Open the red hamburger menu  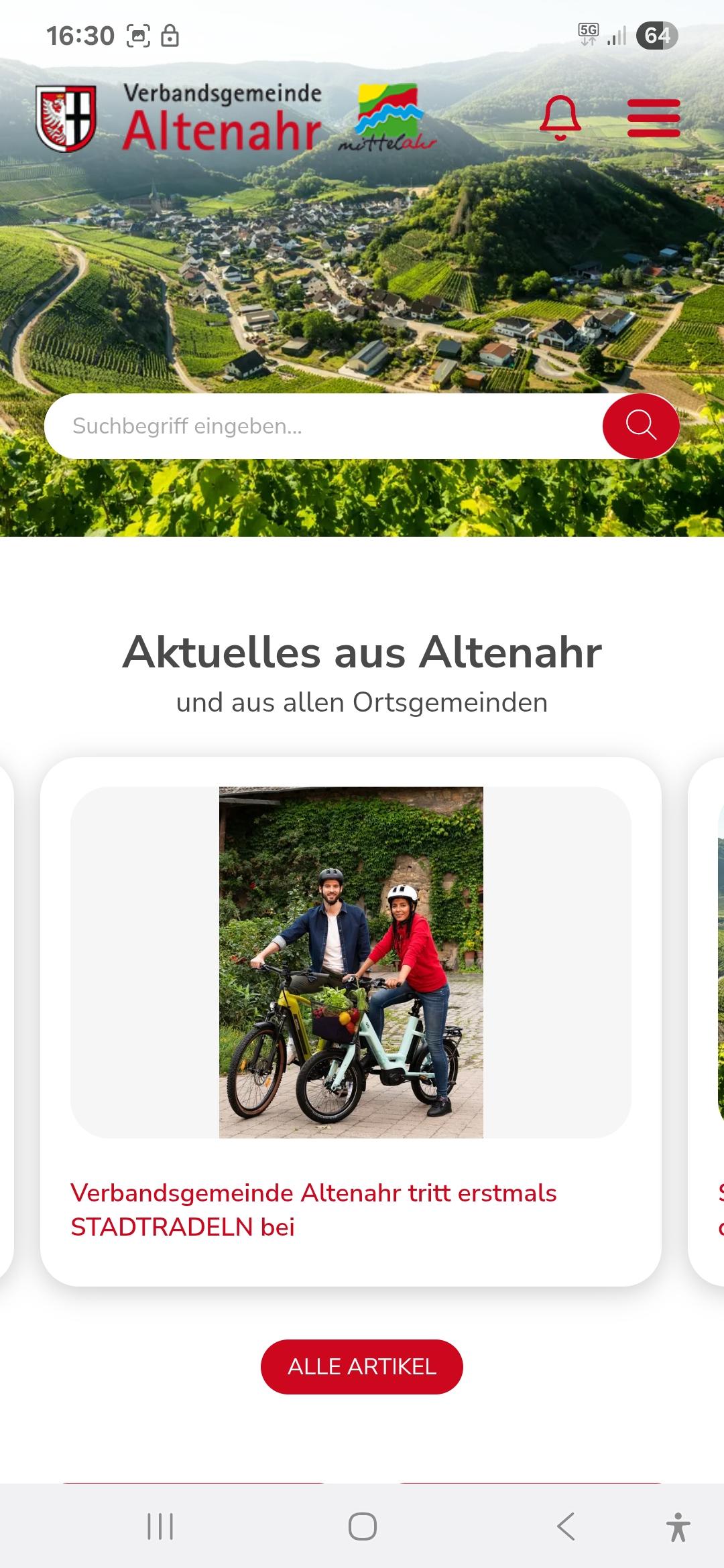click(x=654, y=118)
